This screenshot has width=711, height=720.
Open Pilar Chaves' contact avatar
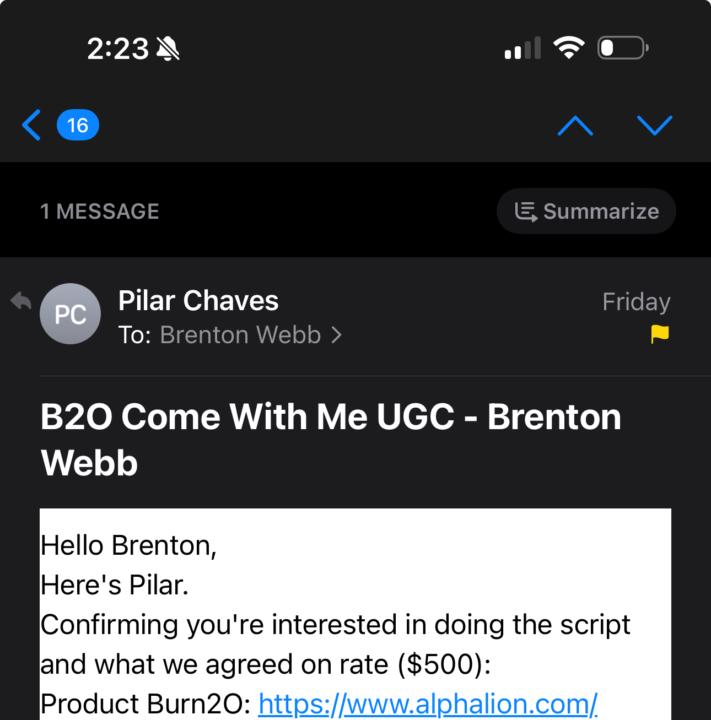(x=70, y=314)
